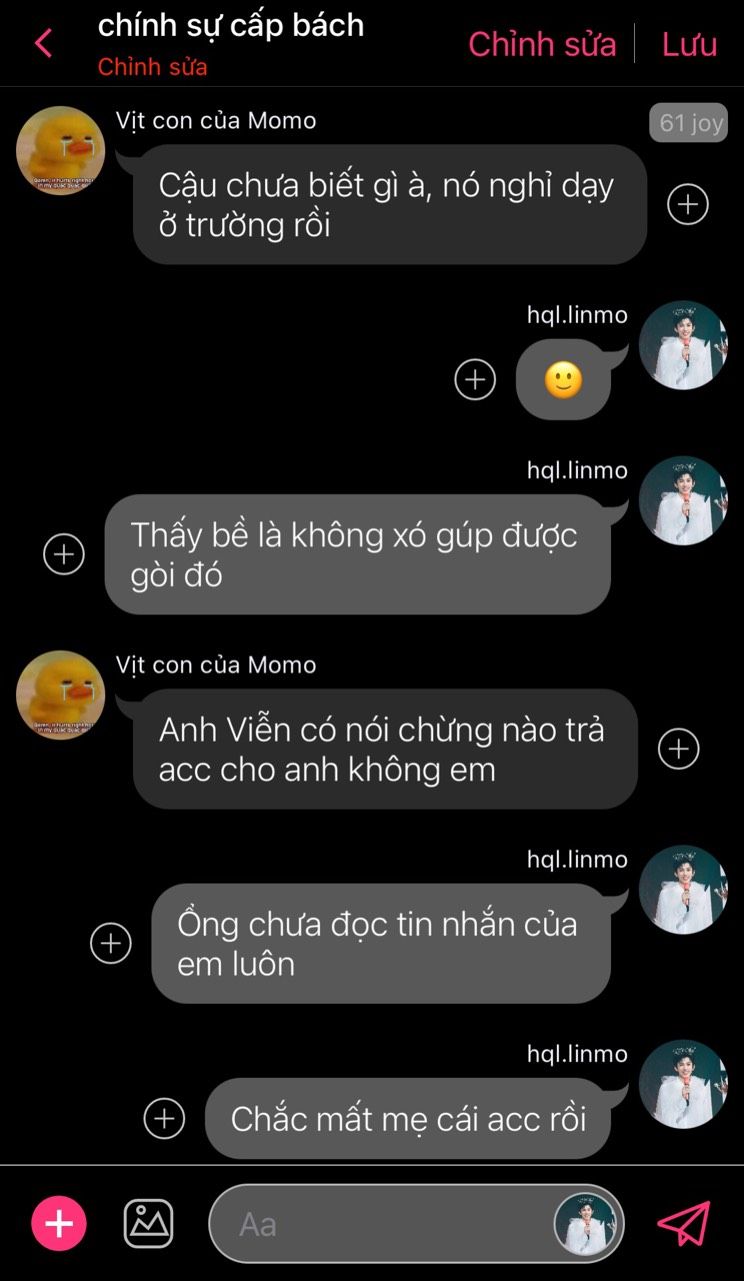Open the 61 joy badge
The width and height of the screenshot is (744, 1281).
click(689, 123)
